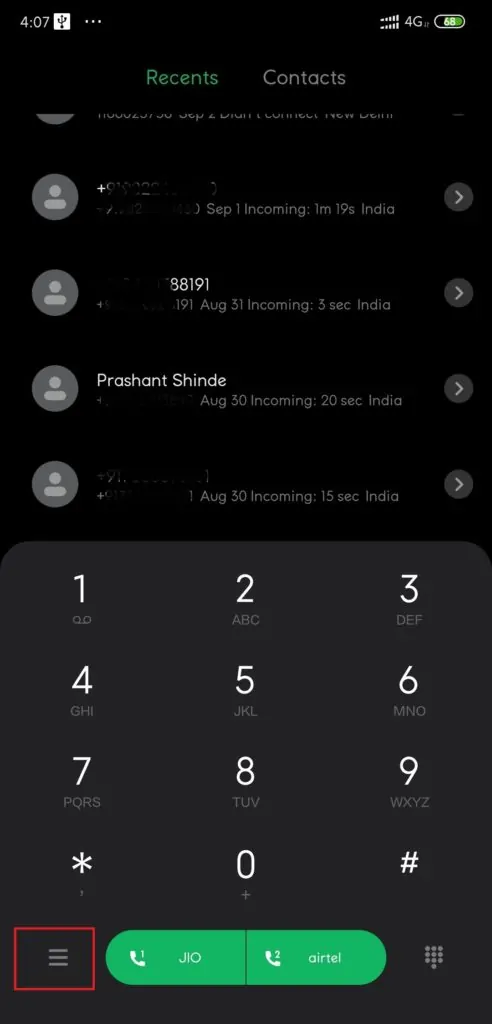This screenshot has width=492, height=1024.
Task: Tap the star key on dialpad
Action: coord(81,872)
